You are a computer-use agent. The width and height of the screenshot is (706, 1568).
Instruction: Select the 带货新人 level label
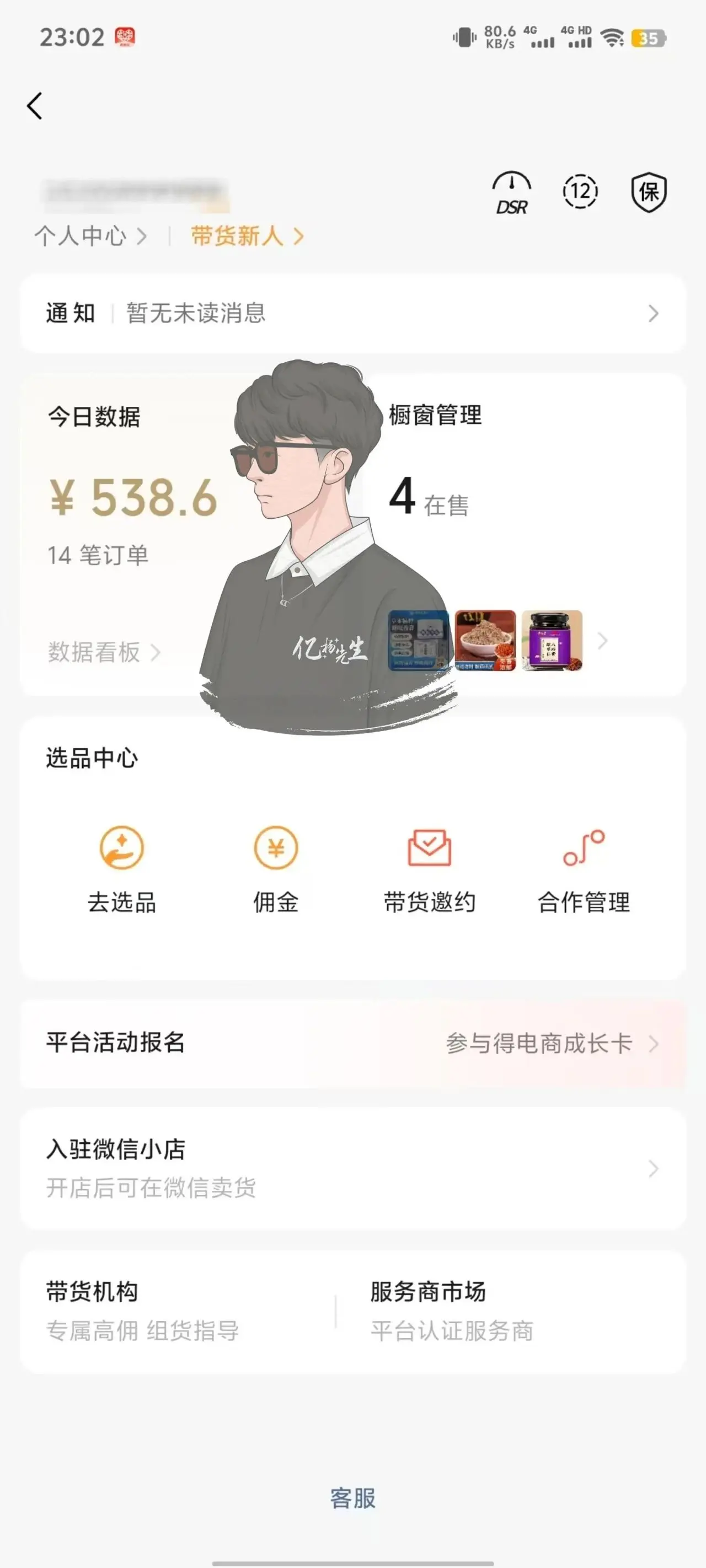[237, 237]
